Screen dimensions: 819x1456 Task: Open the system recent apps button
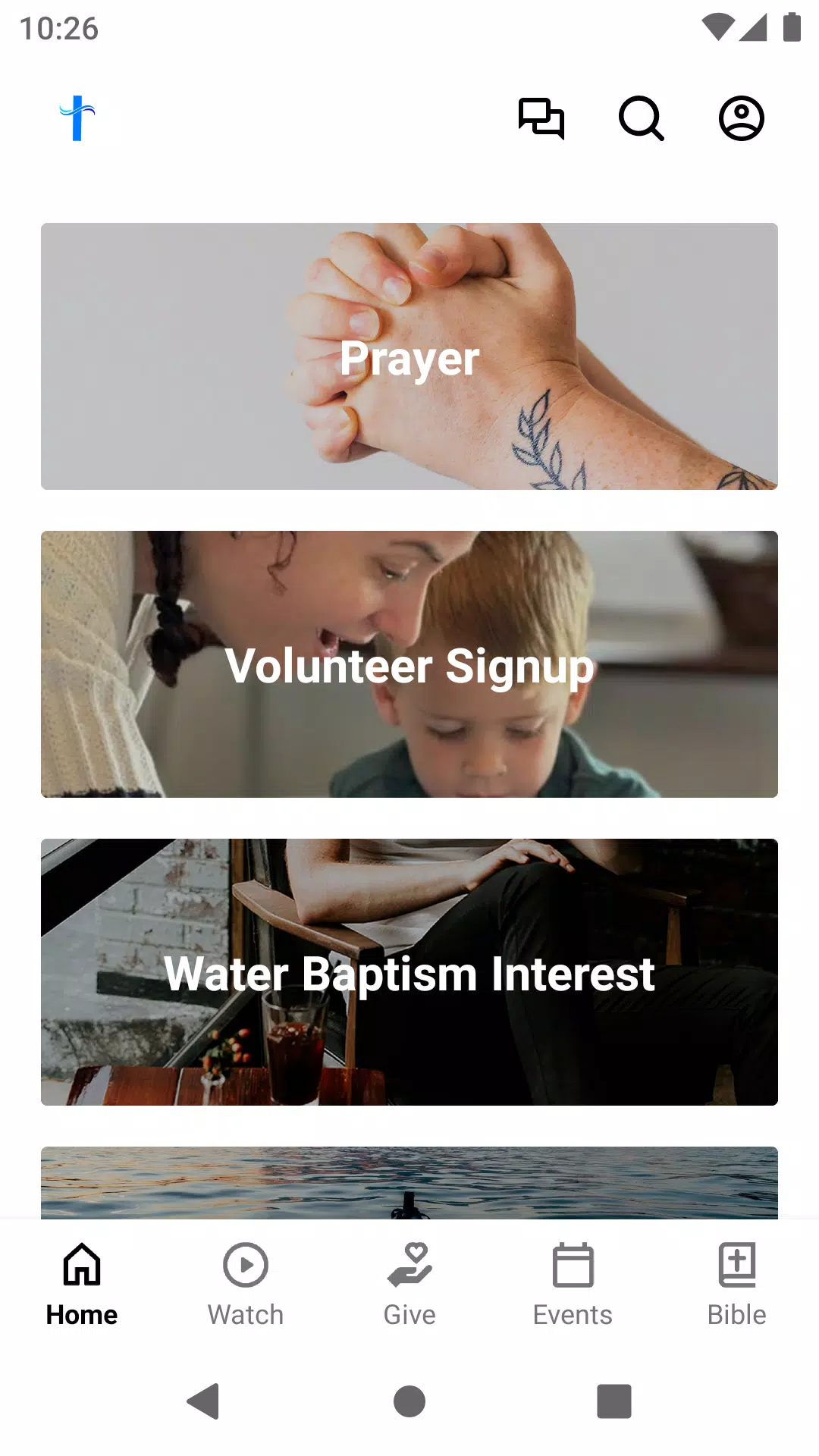pyautogui.click(x=614, y=1401)
